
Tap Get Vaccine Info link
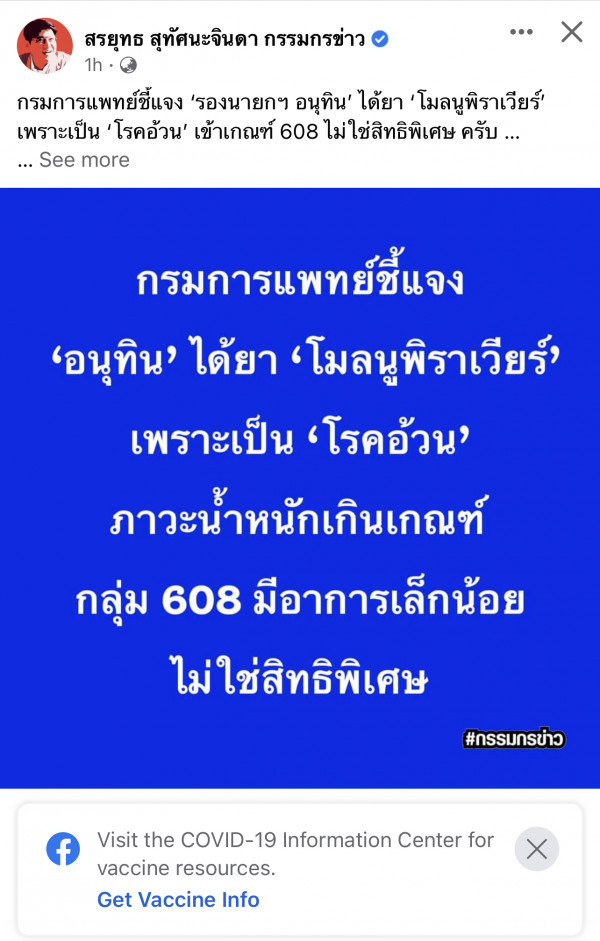coord(178,899)
